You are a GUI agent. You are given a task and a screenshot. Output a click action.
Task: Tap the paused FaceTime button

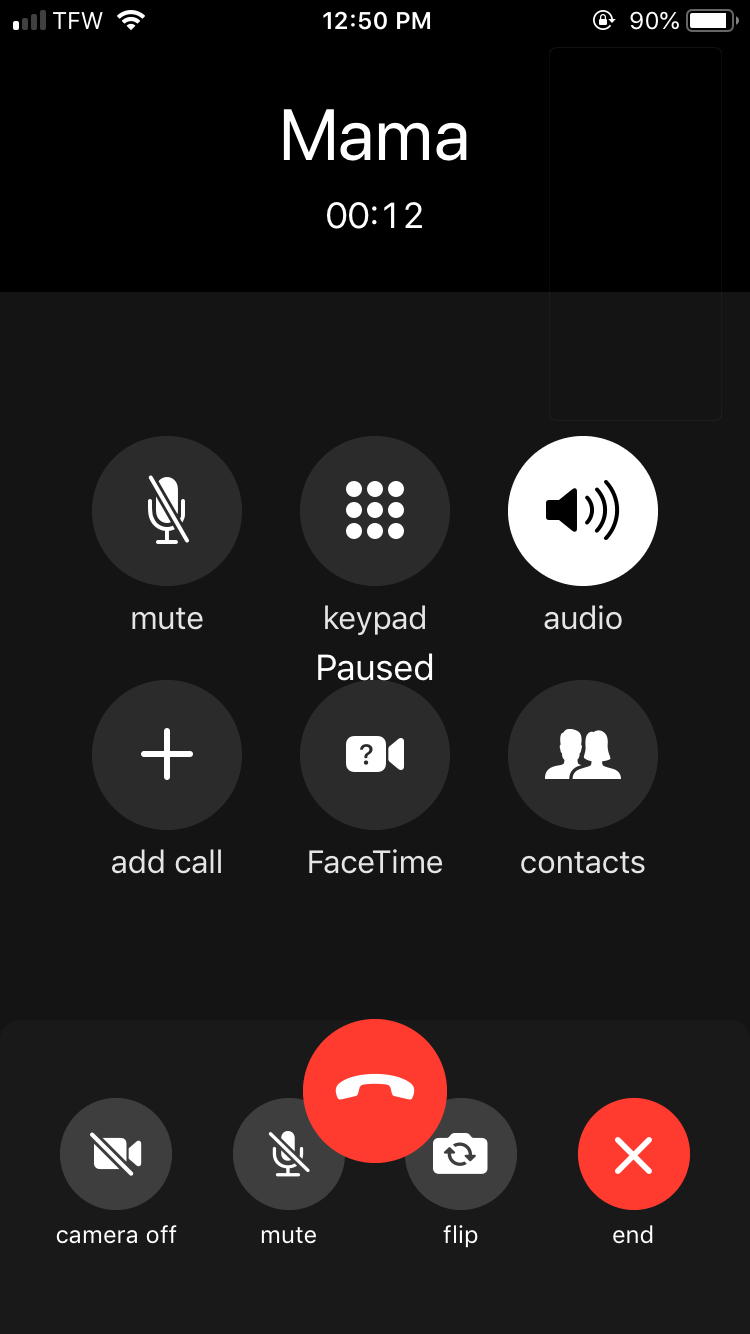(x=375, y=755)
